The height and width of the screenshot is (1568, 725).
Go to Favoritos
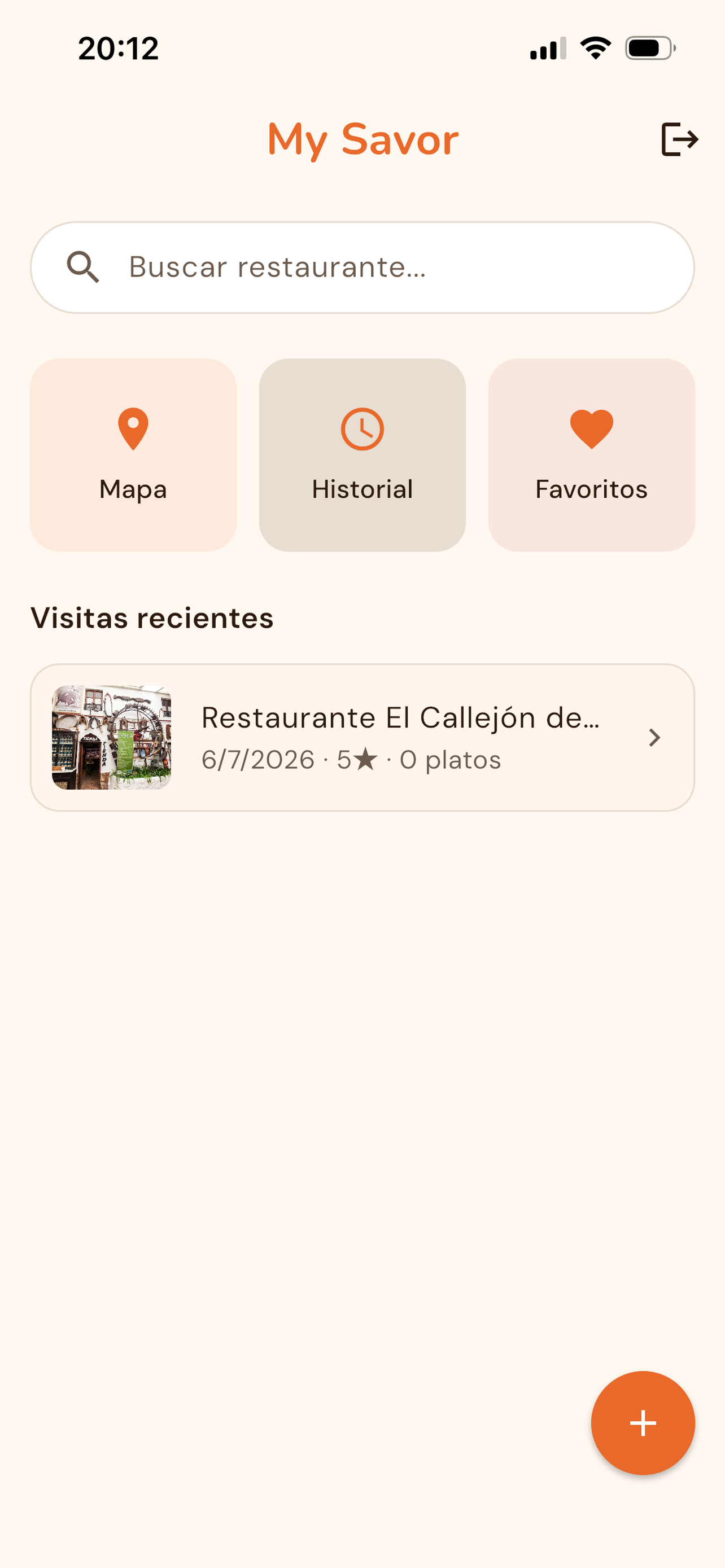click(591, 455)
